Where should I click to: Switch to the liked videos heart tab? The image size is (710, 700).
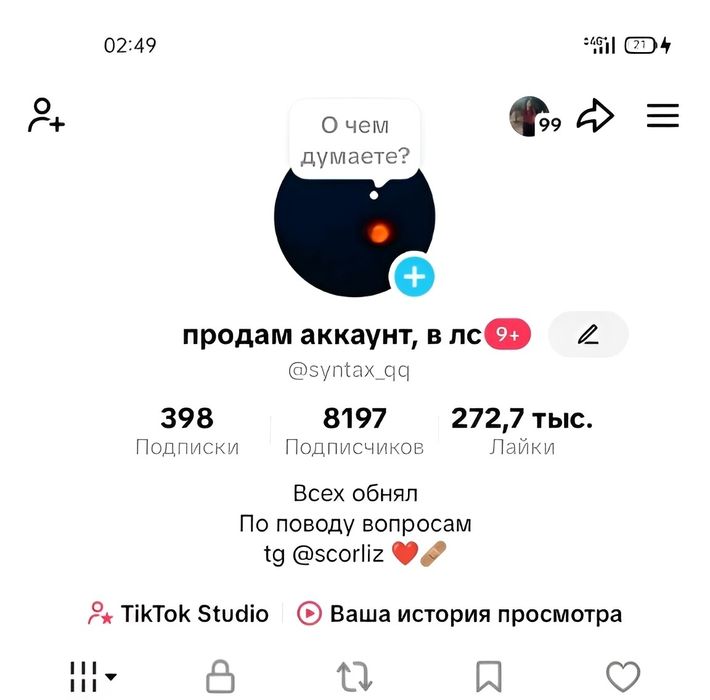(x=623, y=677)
